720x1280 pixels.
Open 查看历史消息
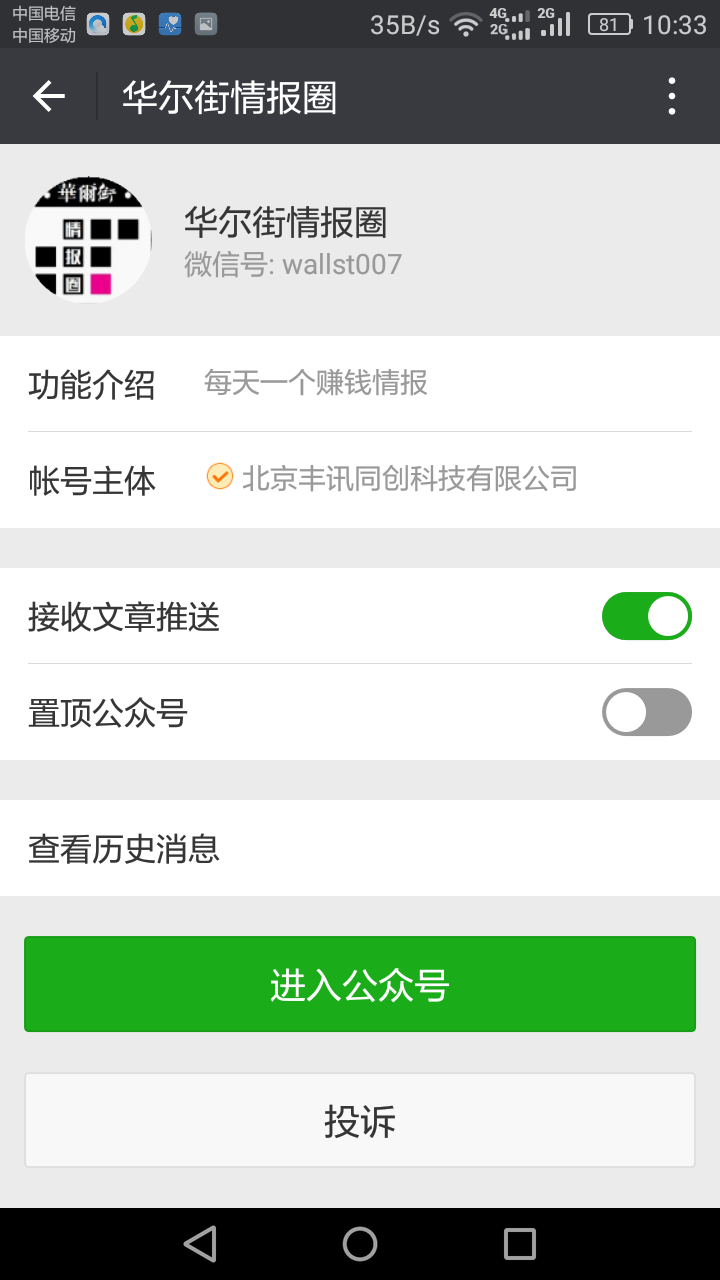360,849
